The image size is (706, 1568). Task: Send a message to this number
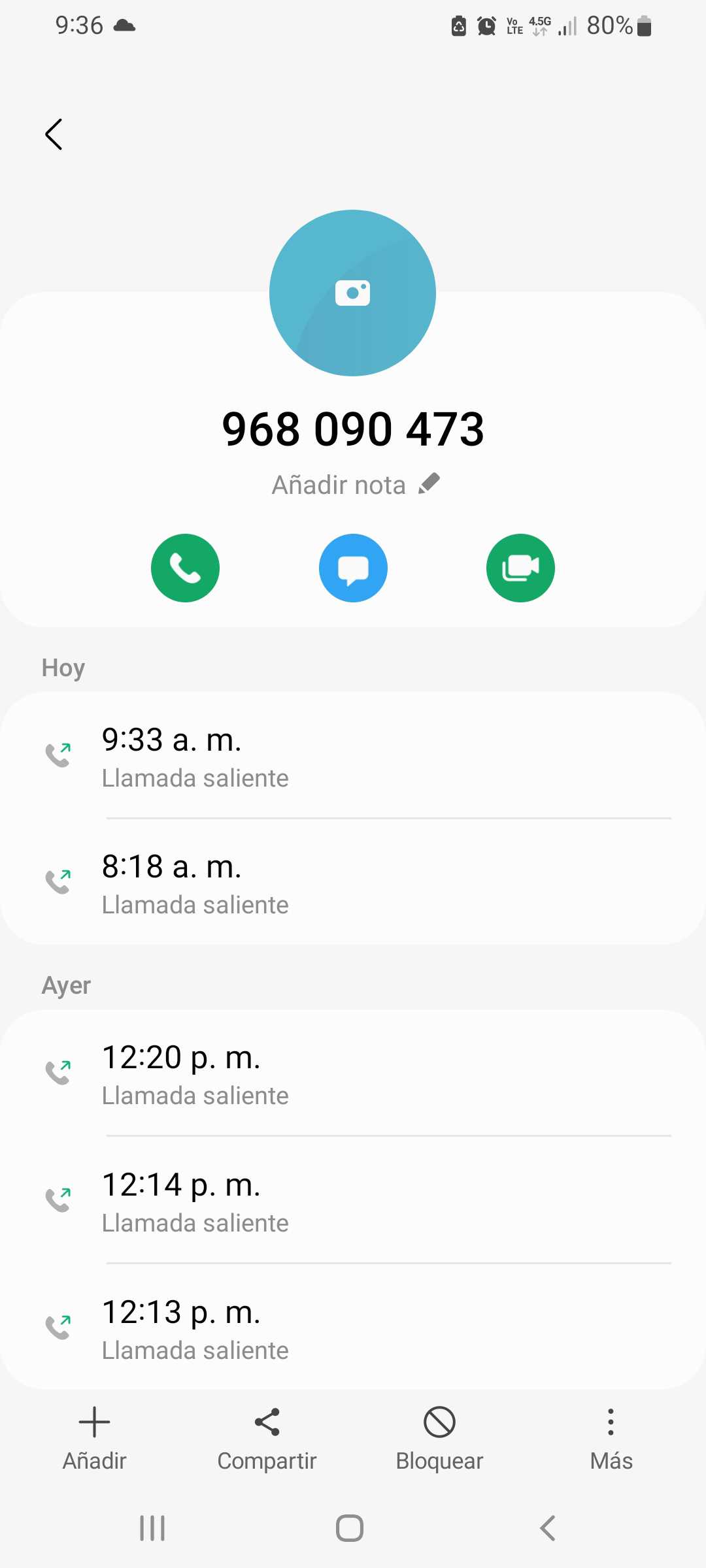(353, 568)
